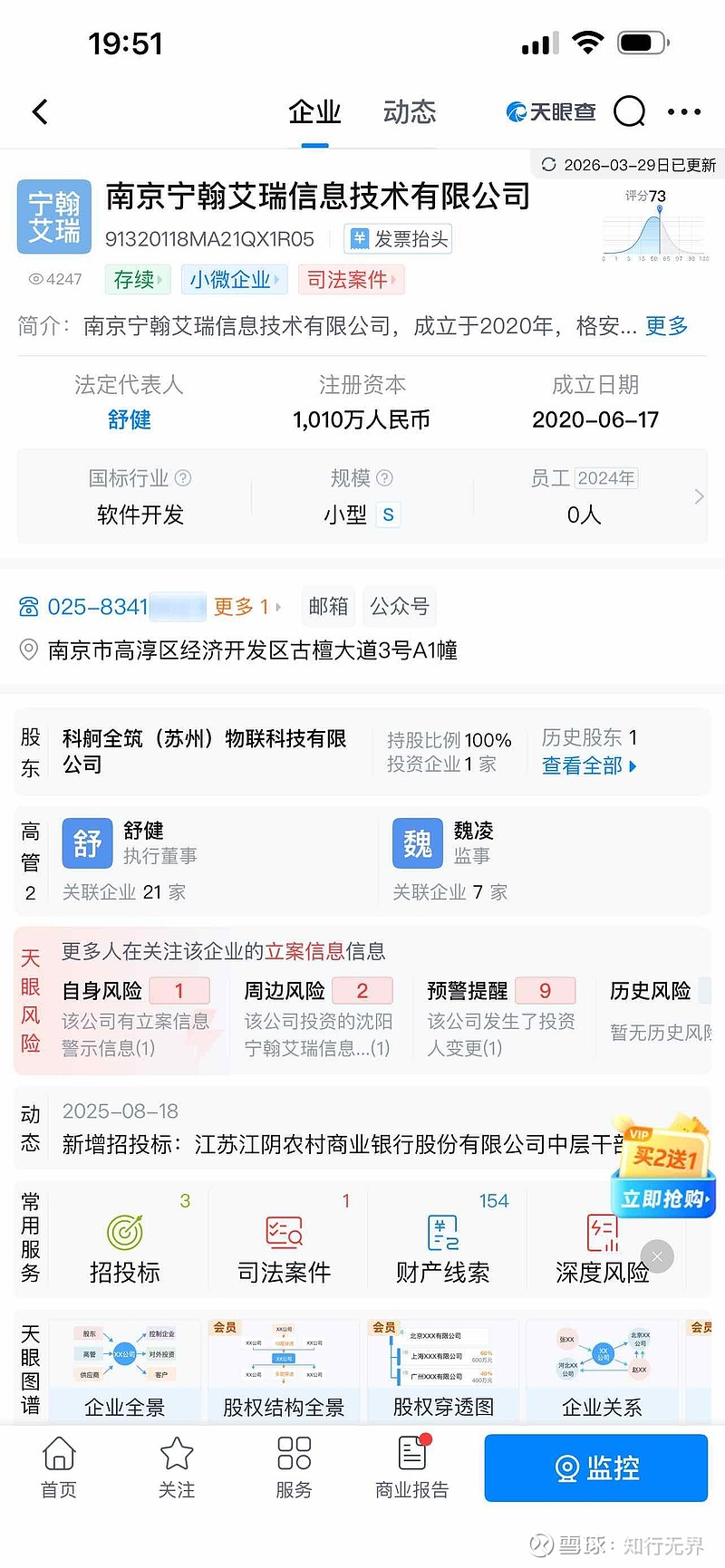725x1568 pixels.
Task: Open the 发票抬头 button
Action: pos(399,239)
